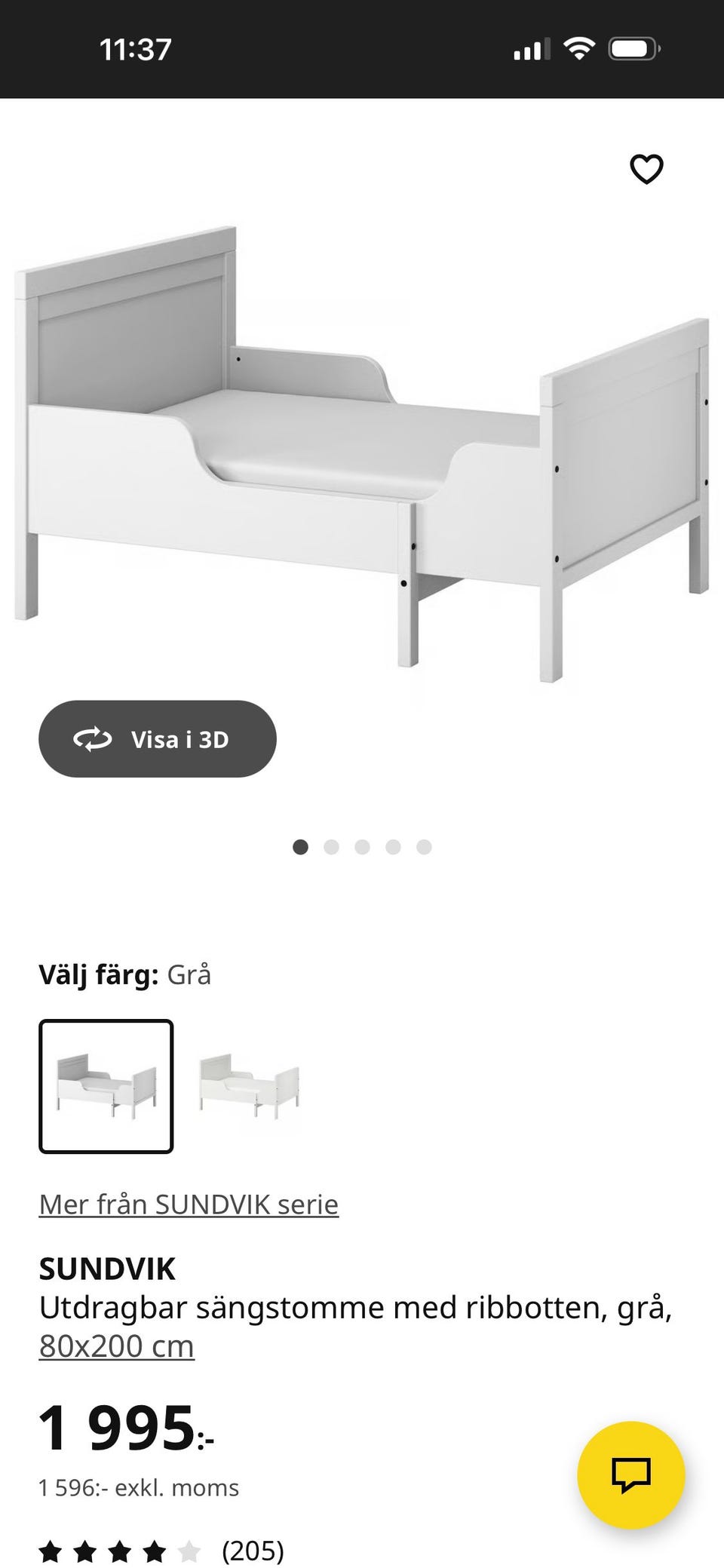Open the chat with the yellow chat bubble
Image resolution: width=724 pixels, height=1568 pixels.
(633, 1474)
